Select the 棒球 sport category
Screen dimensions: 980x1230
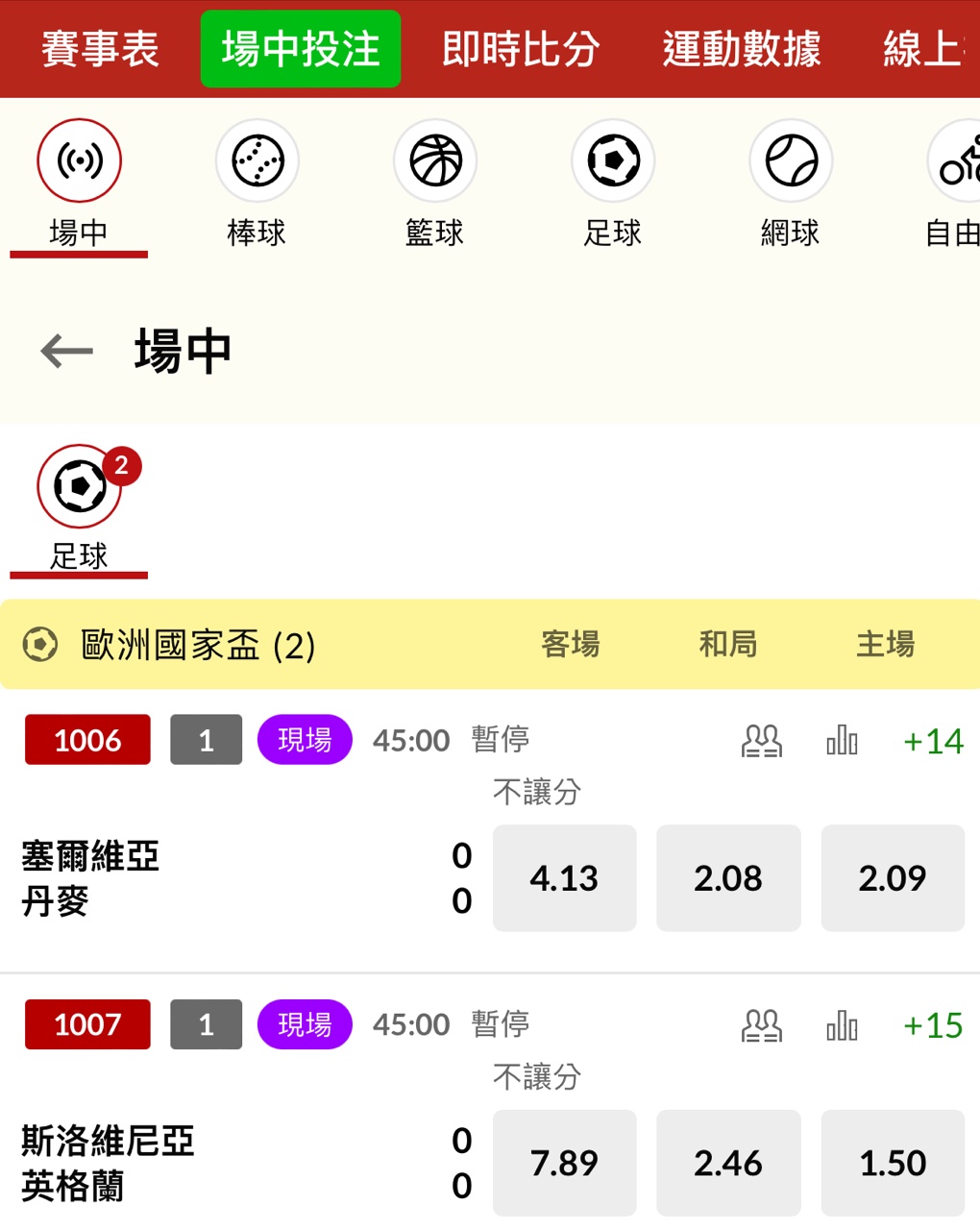point(257,183)
